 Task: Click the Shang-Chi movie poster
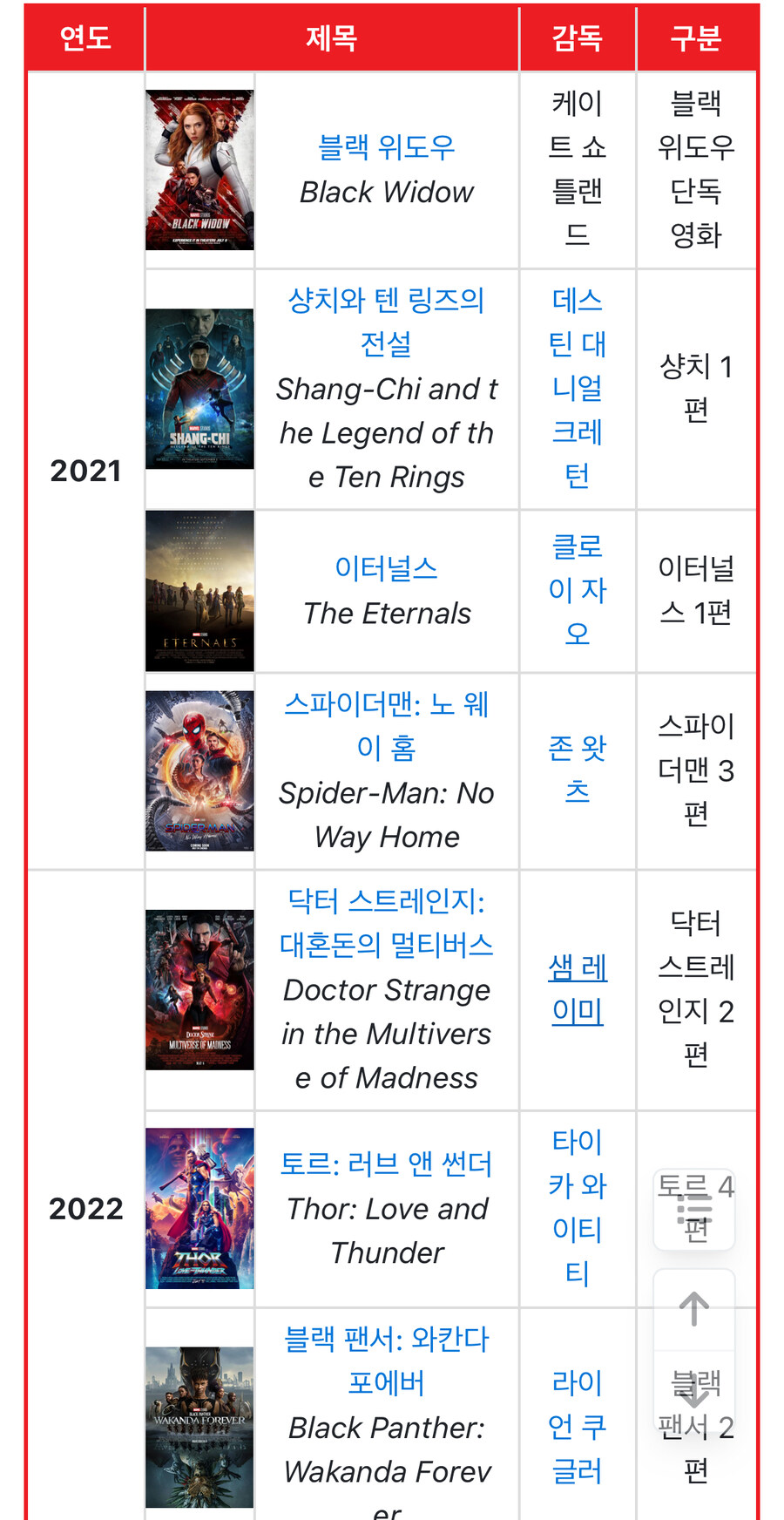[x=199, y=389]
